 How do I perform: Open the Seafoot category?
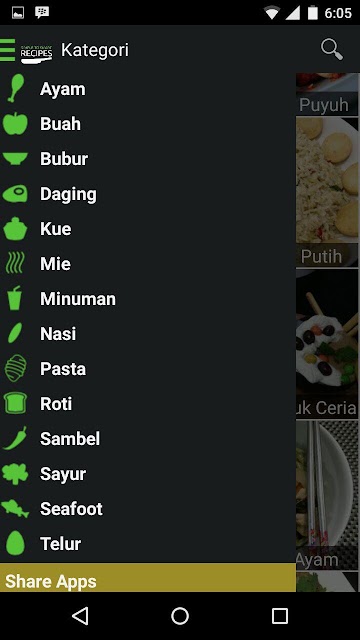(x=148, y=509)
